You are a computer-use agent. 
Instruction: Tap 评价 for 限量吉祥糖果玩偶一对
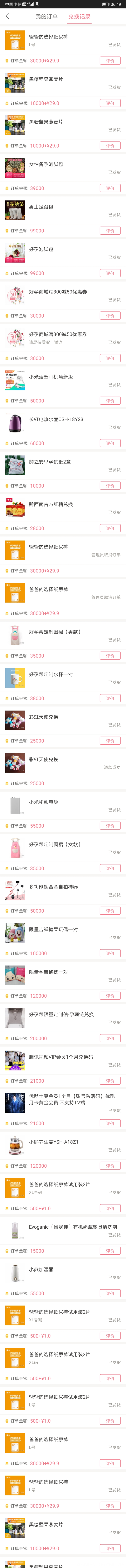pos(110,953)
